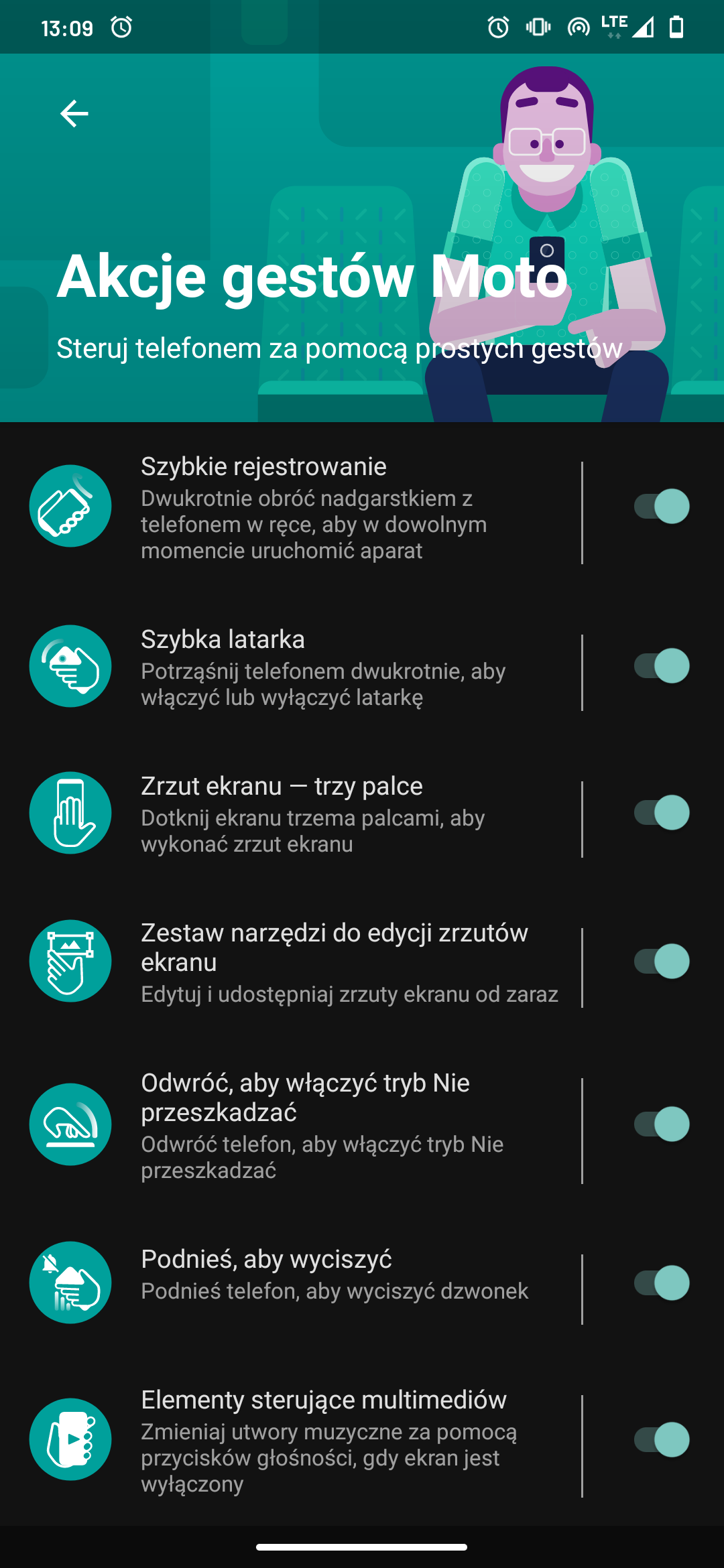Turn off the Szybkie rejestrowanie switch
Image resolution: width=724 pixels, height=1568 pixels.
662,507
